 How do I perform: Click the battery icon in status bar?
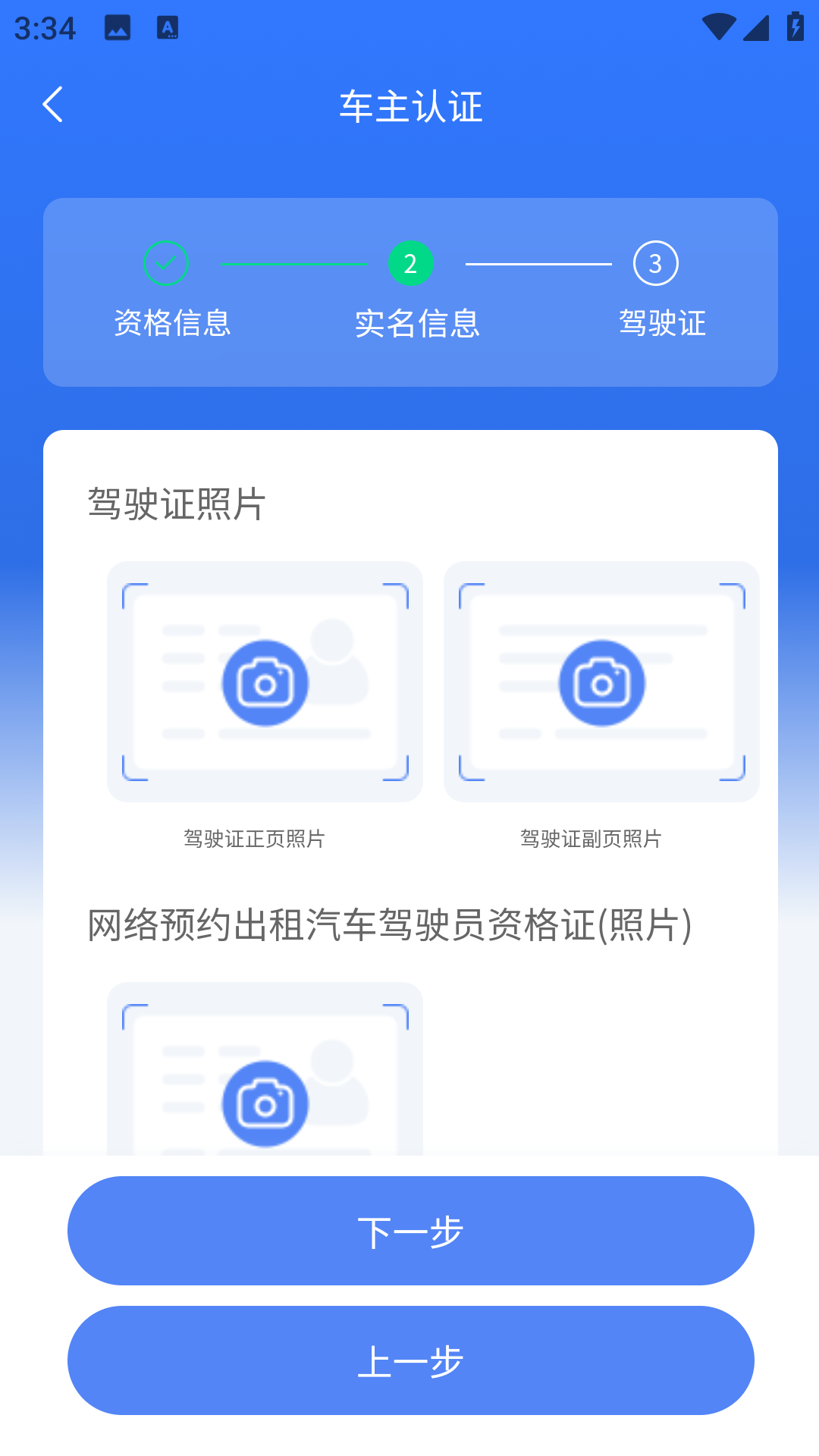point(794,25)
